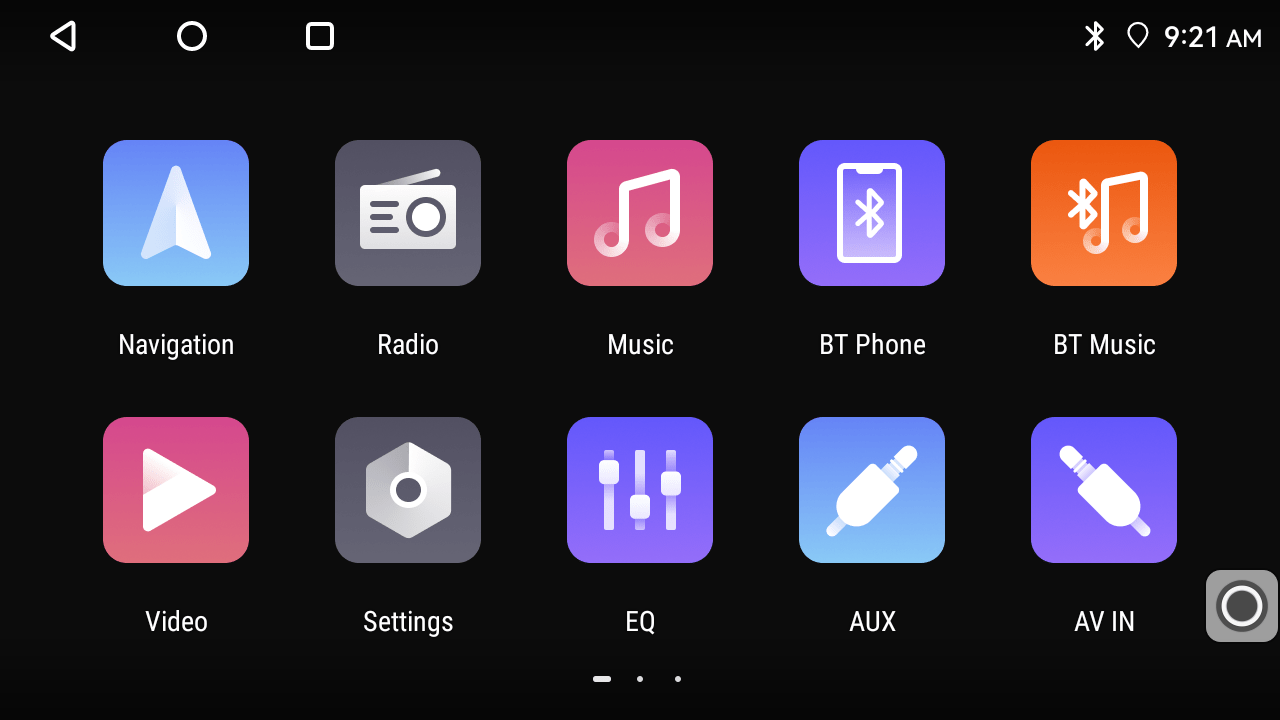Image resolution: width=1280 pixels, height=720 pixels.
Task: Open the EQ equalizer
Action: click(x=640, y=490)
